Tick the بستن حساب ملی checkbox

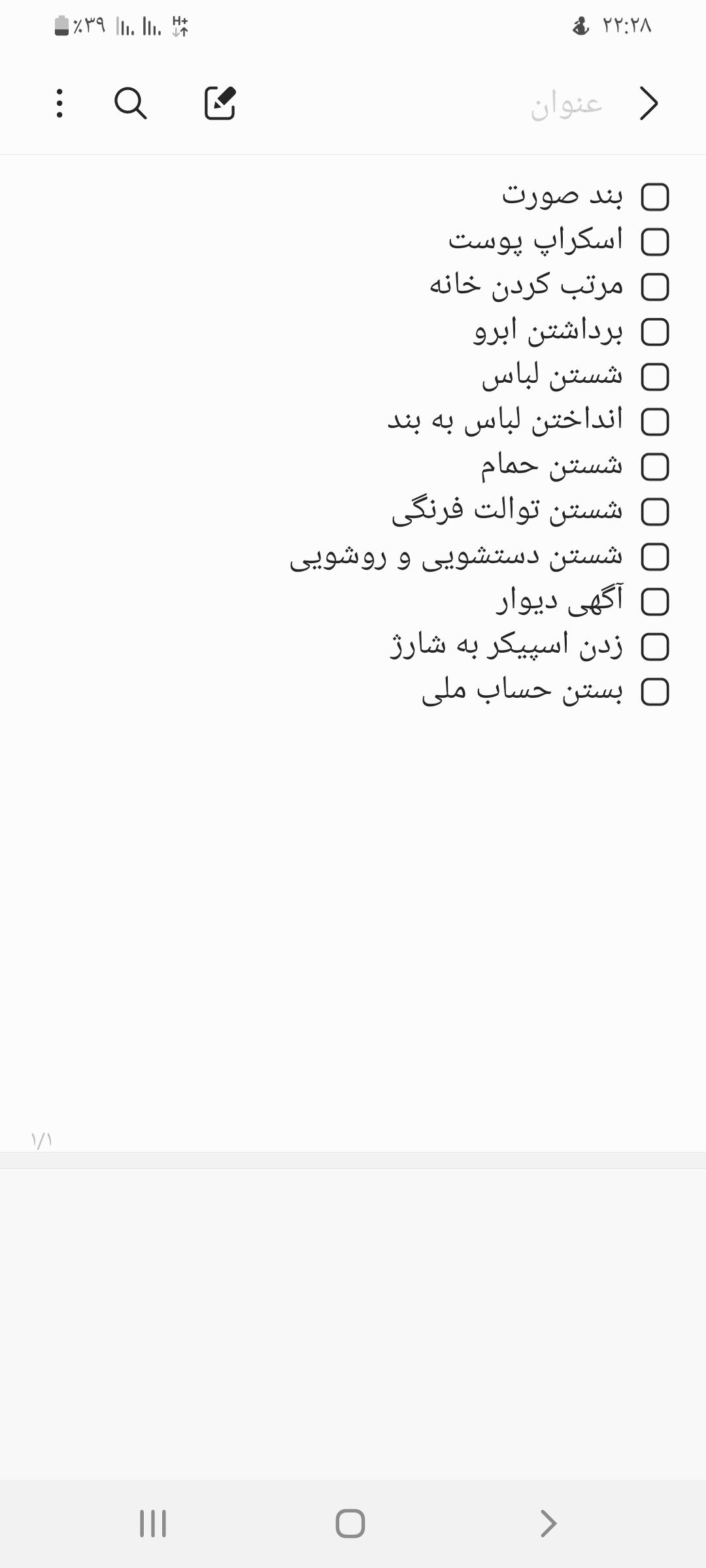tap(655, 693)
